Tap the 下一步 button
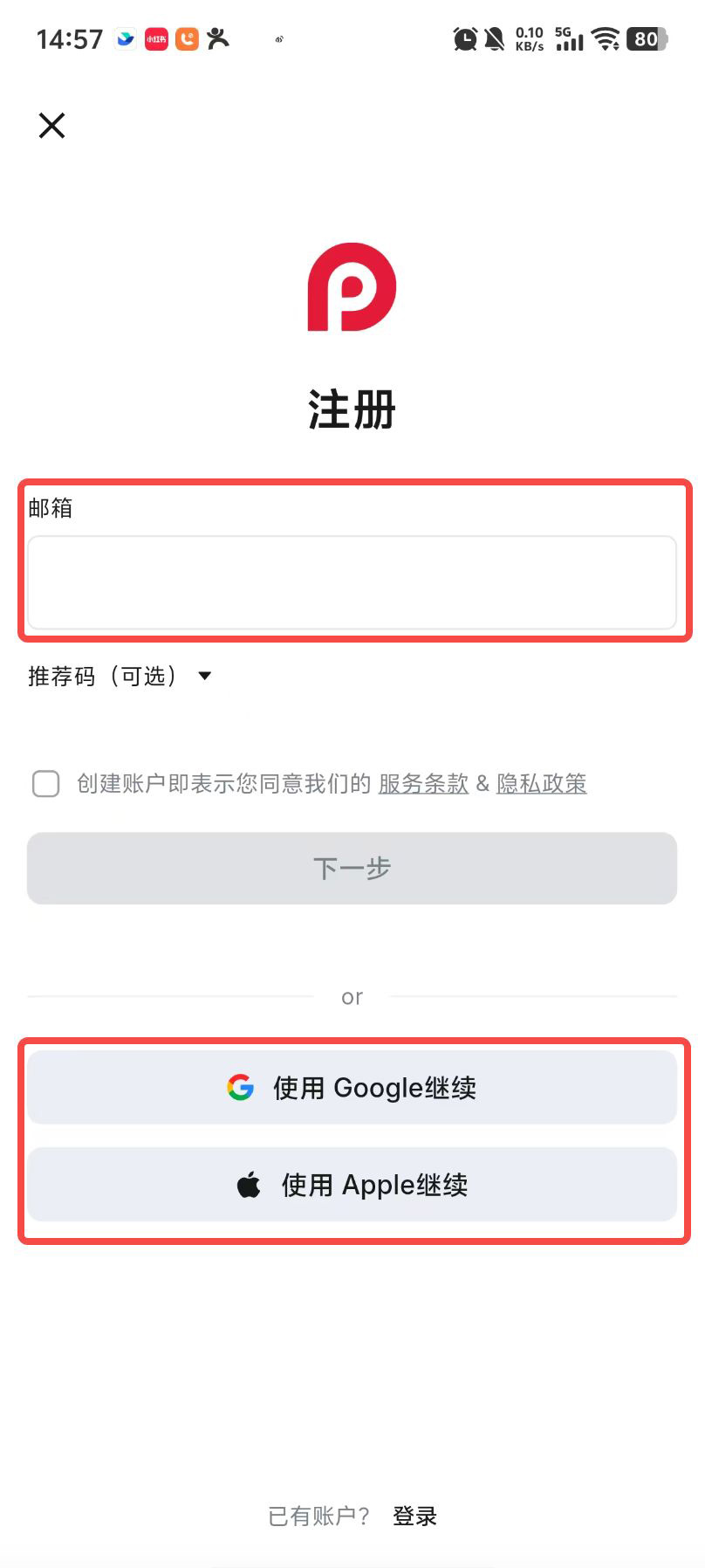 (x=352, y=868)
